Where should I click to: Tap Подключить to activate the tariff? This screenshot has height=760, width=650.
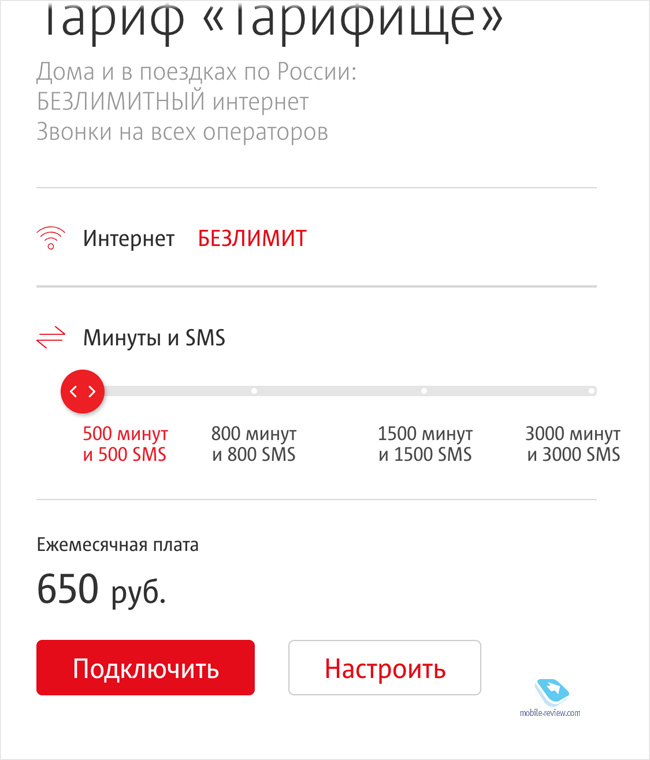(145, 668)
